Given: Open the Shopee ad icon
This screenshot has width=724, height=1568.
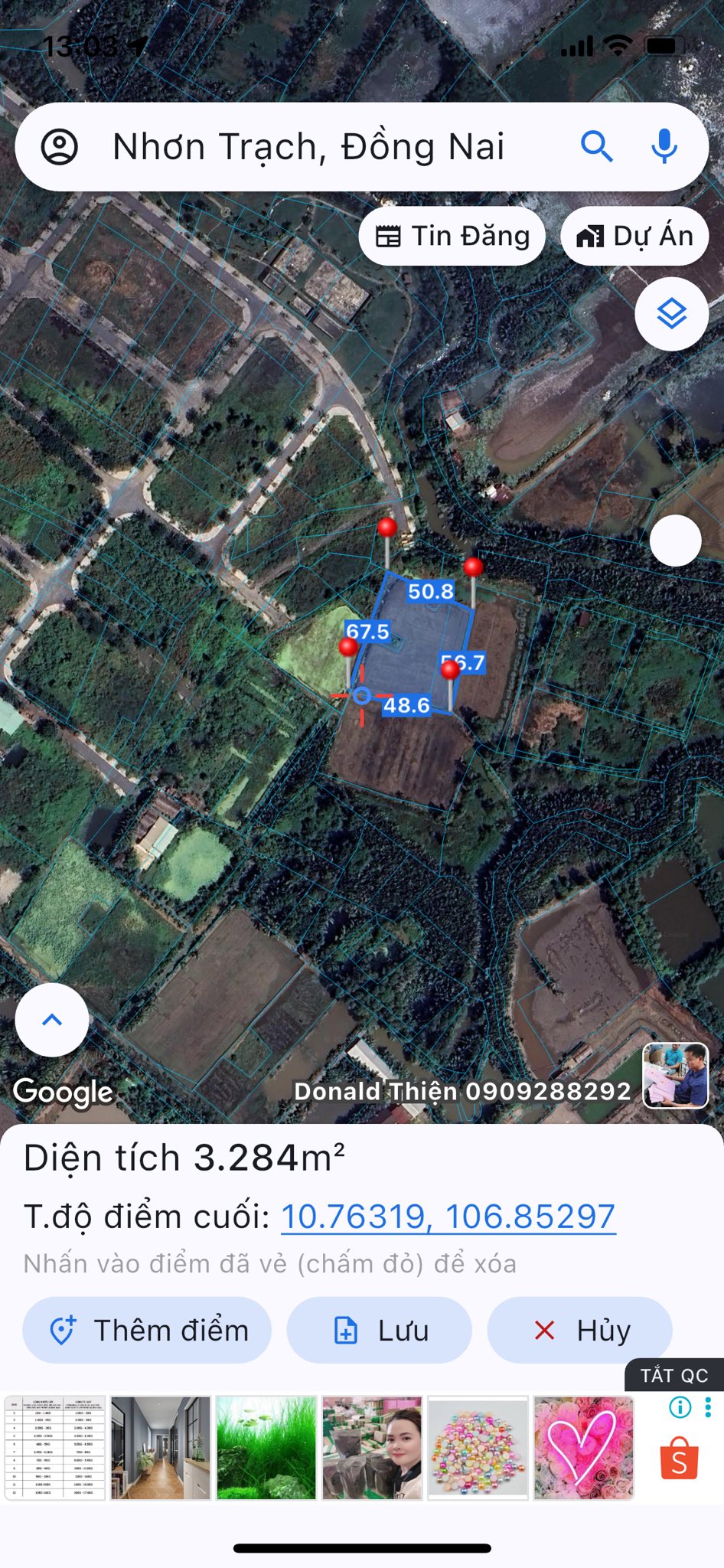Looking at the screenshot, I should tap(679, 1459).
